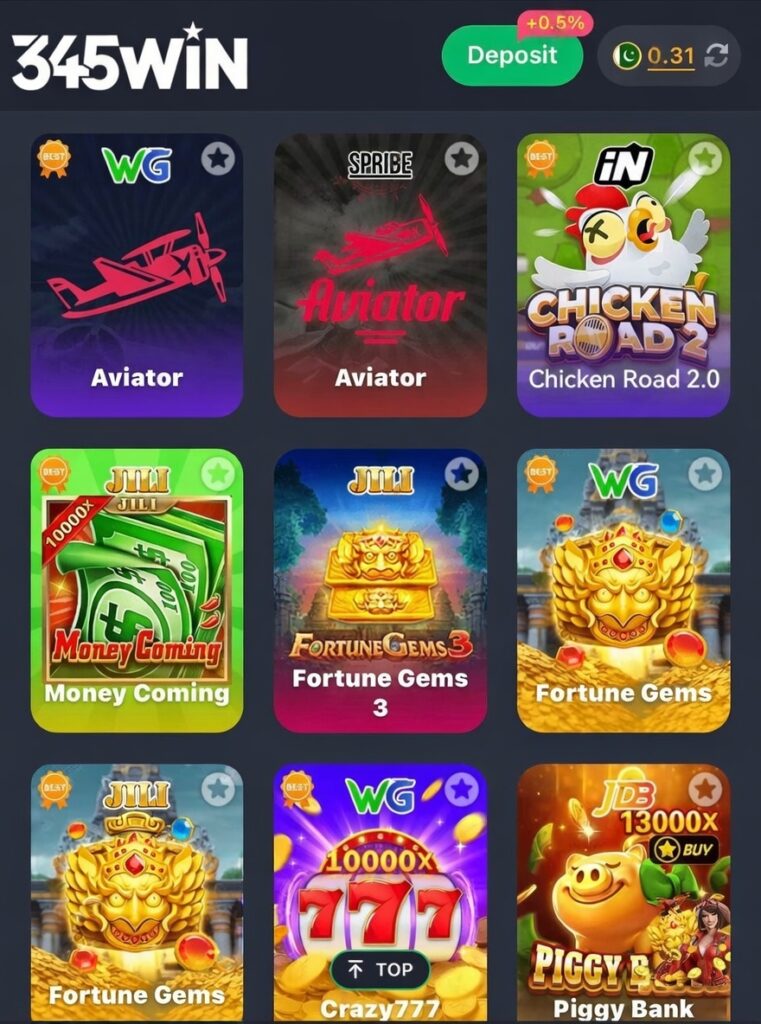This screenshot has width=761, height=1024.
Task: Mark Piggy Bank as a favorite
Action: tap(705, 788)
